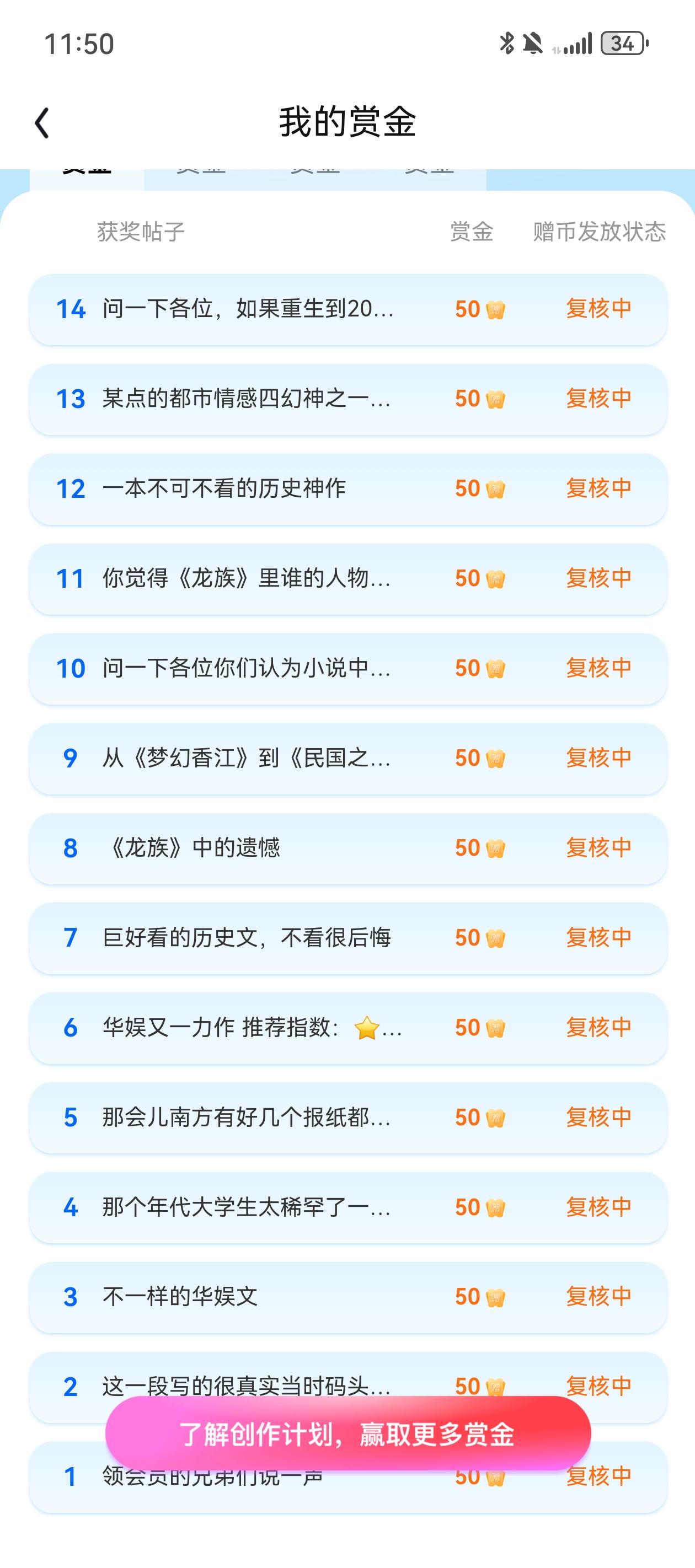The image size is (695, 1568).
Task: Open post 14 问一下各位，如果重生到20…
Action: pyautogui.click(x=348, y=309)
